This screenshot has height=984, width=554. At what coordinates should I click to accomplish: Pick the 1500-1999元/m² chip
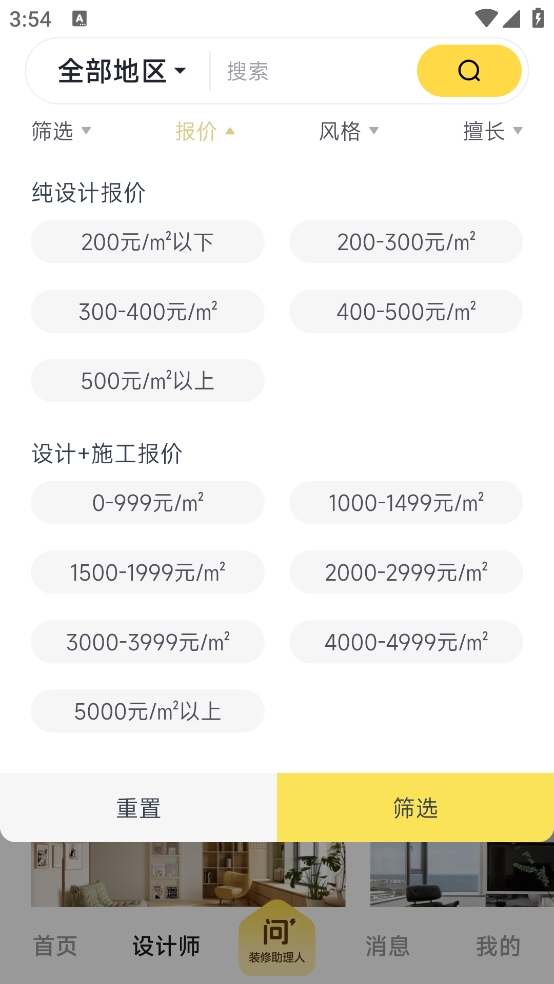(x=147, y=572)
